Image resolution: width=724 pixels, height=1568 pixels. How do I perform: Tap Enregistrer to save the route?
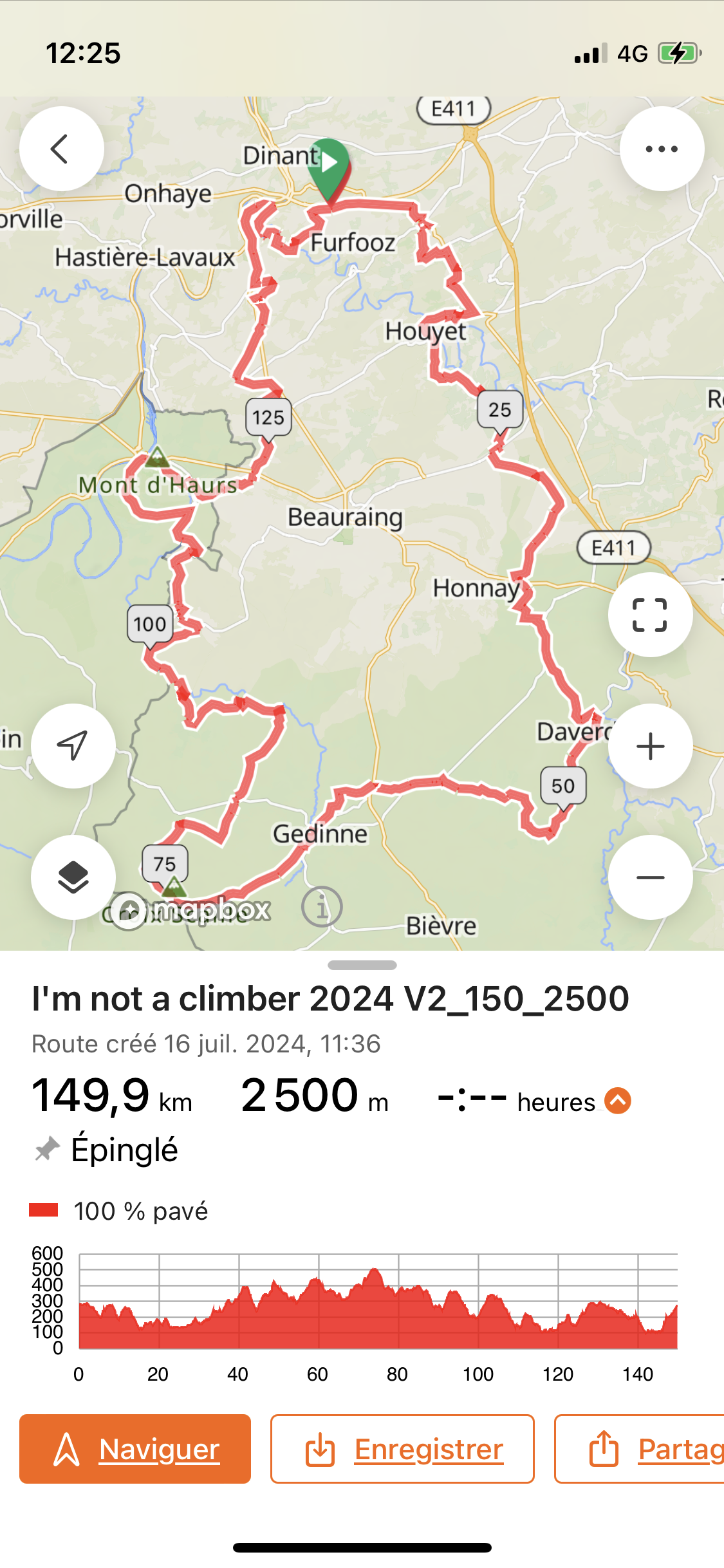(x=402, y=1449)
